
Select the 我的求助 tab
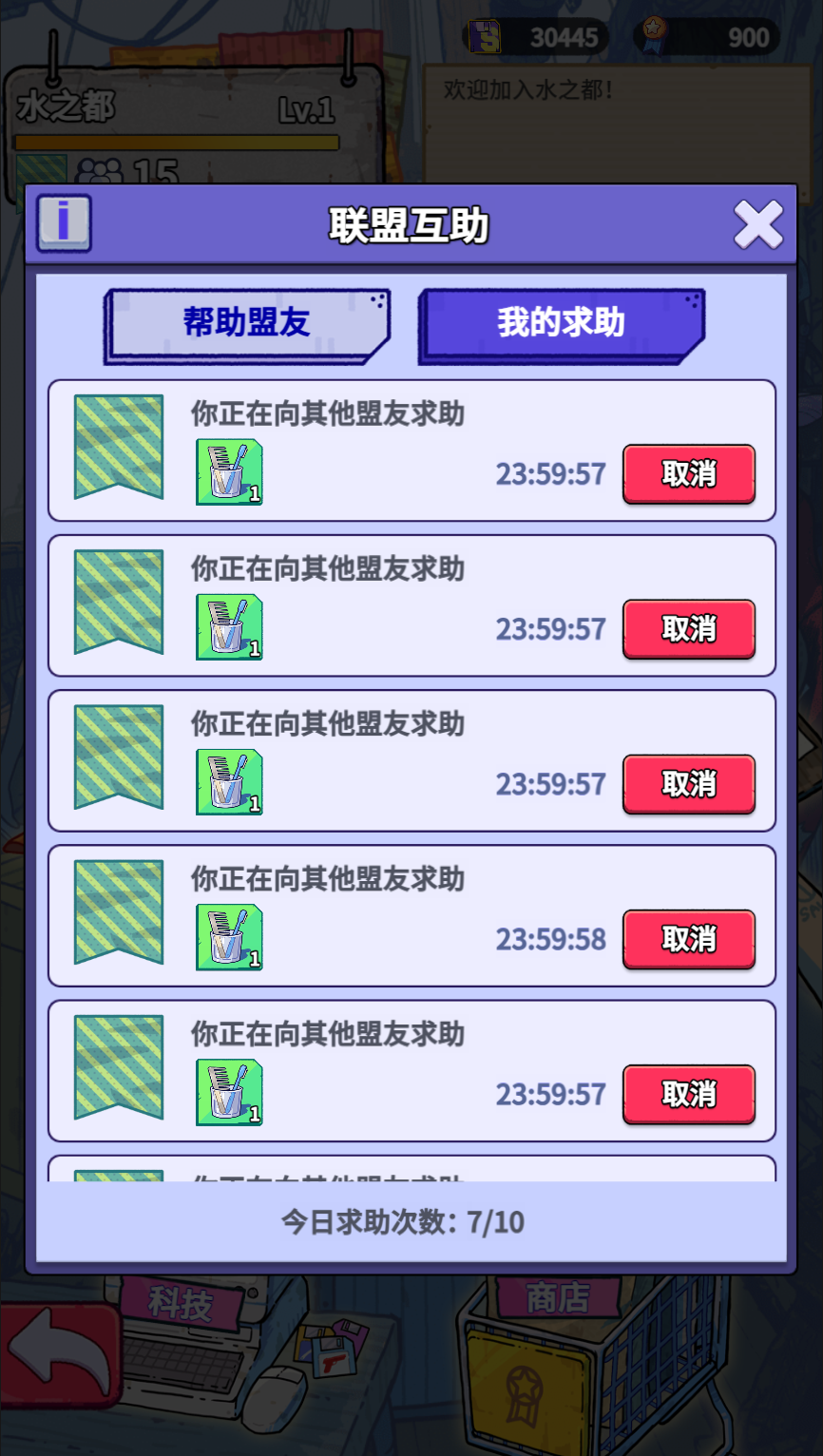click(561, 324)
